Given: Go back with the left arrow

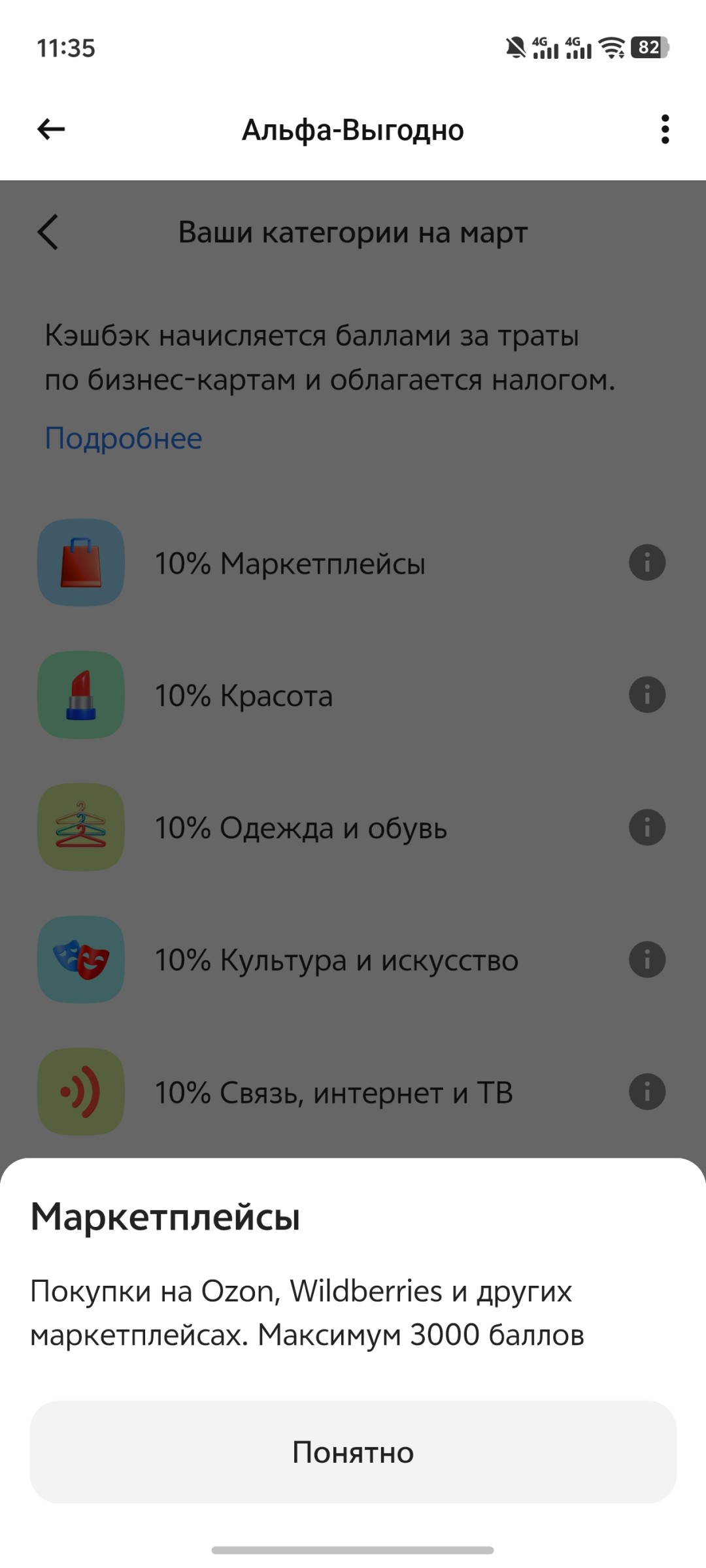Looking at the screenshot, I should (49, 129).
